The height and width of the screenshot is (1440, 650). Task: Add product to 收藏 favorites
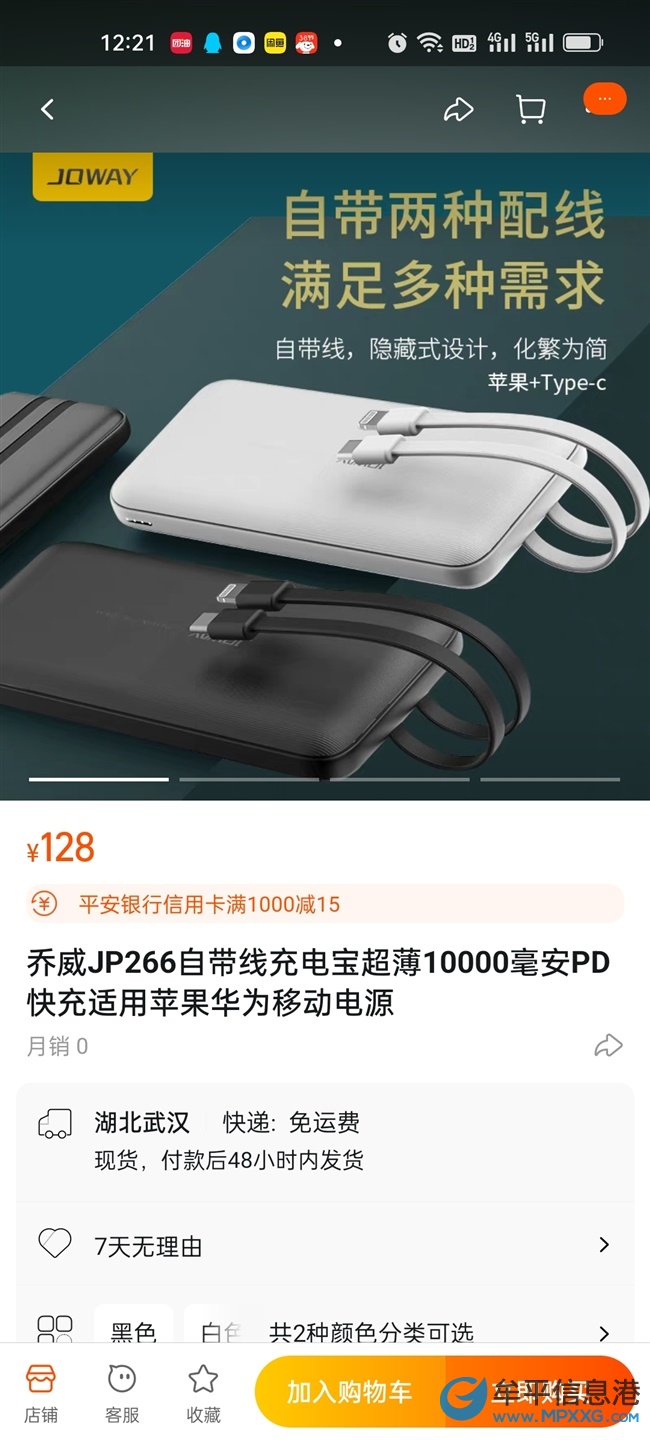tap(203, 1393)
